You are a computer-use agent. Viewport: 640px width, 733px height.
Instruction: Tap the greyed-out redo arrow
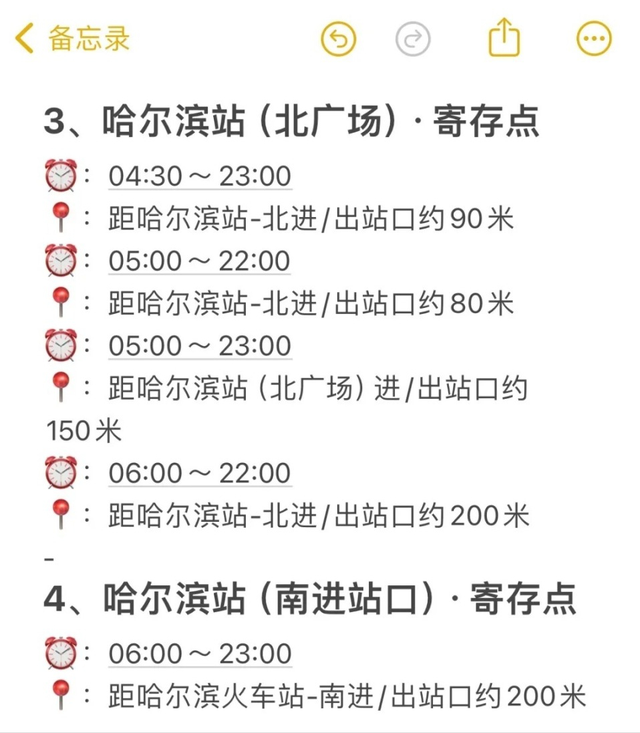(x=413, y=39)
